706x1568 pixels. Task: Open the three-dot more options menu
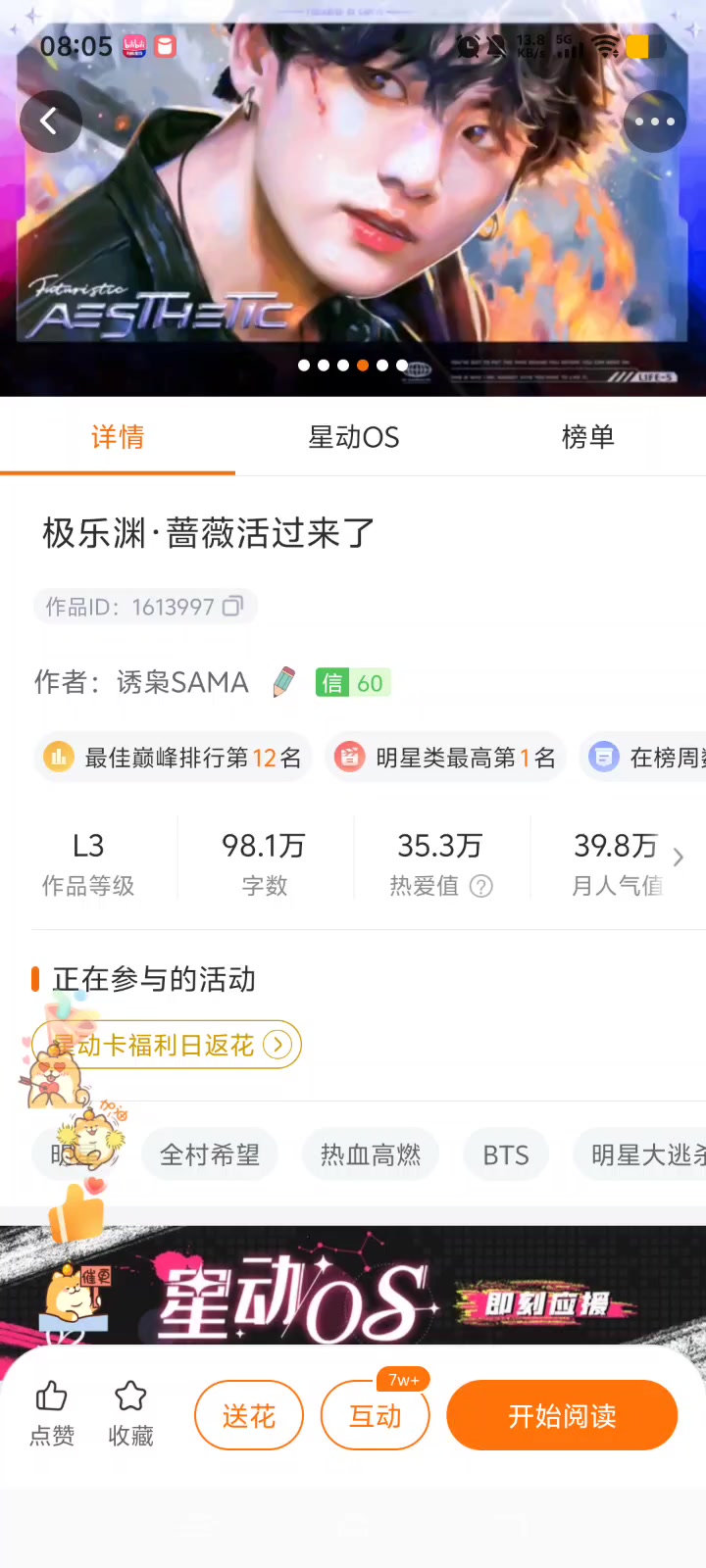point(654,122)
